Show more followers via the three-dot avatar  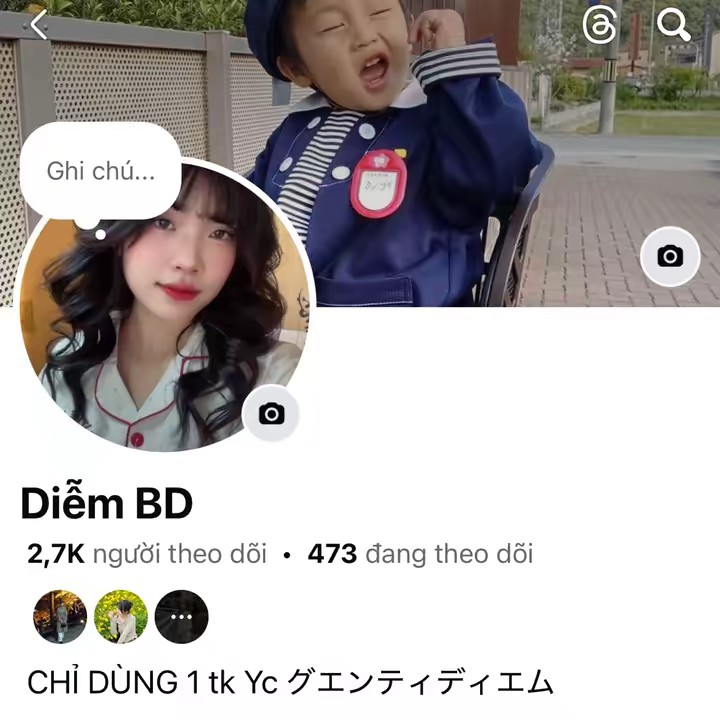(181, 616)
